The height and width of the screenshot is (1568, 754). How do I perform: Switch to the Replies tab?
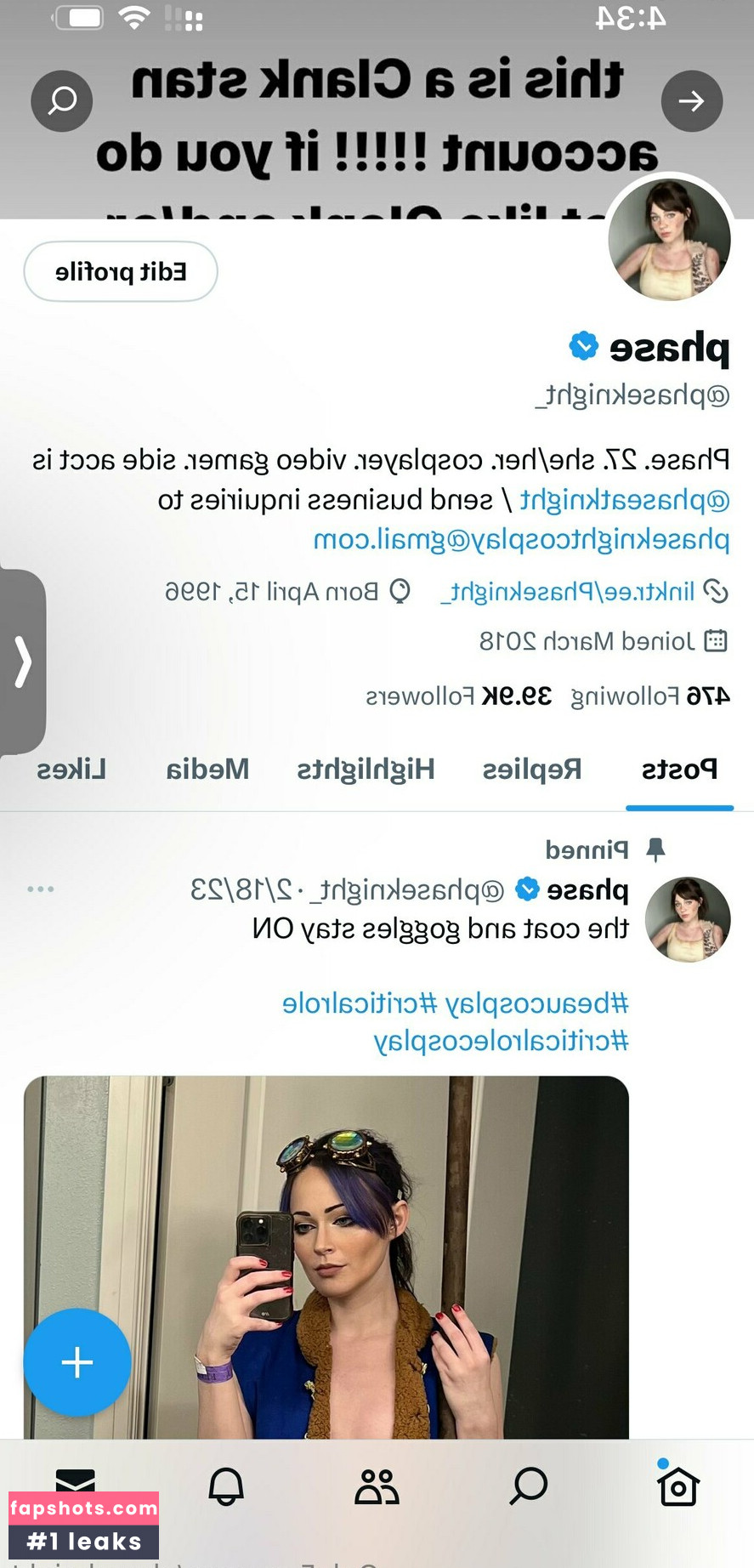tap(532, 770)
